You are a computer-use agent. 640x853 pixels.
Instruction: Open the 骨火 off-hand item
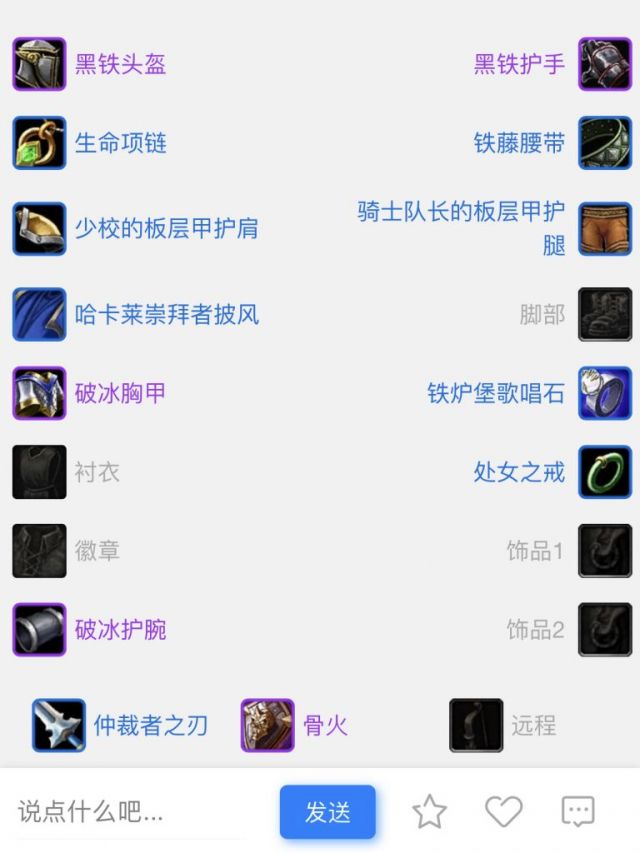(325, 726)
